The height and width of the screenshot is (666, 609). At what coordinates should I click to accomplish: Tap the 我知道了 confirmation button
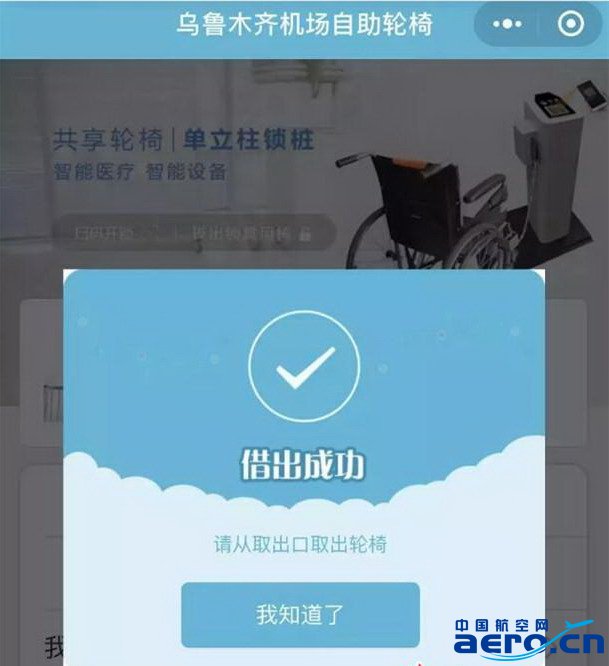[300, 614]
